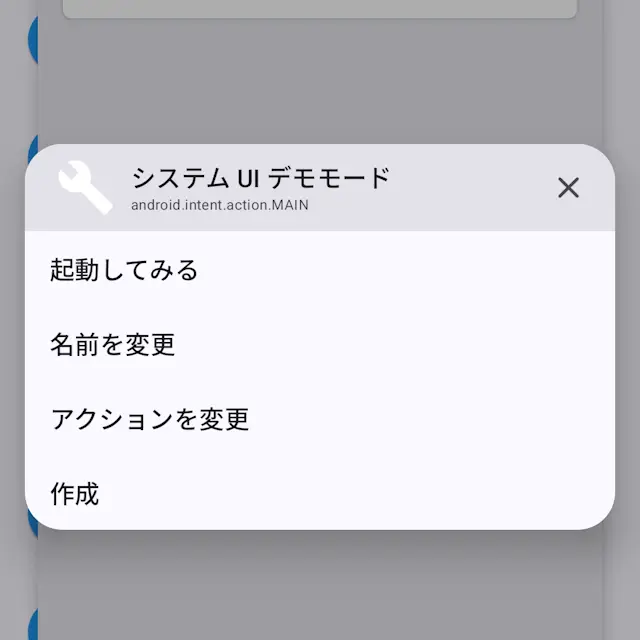Viewport: 640px width, 640px height.
Task: Close the システム UI デモモード dialog
Action: (x=568, y=188)
